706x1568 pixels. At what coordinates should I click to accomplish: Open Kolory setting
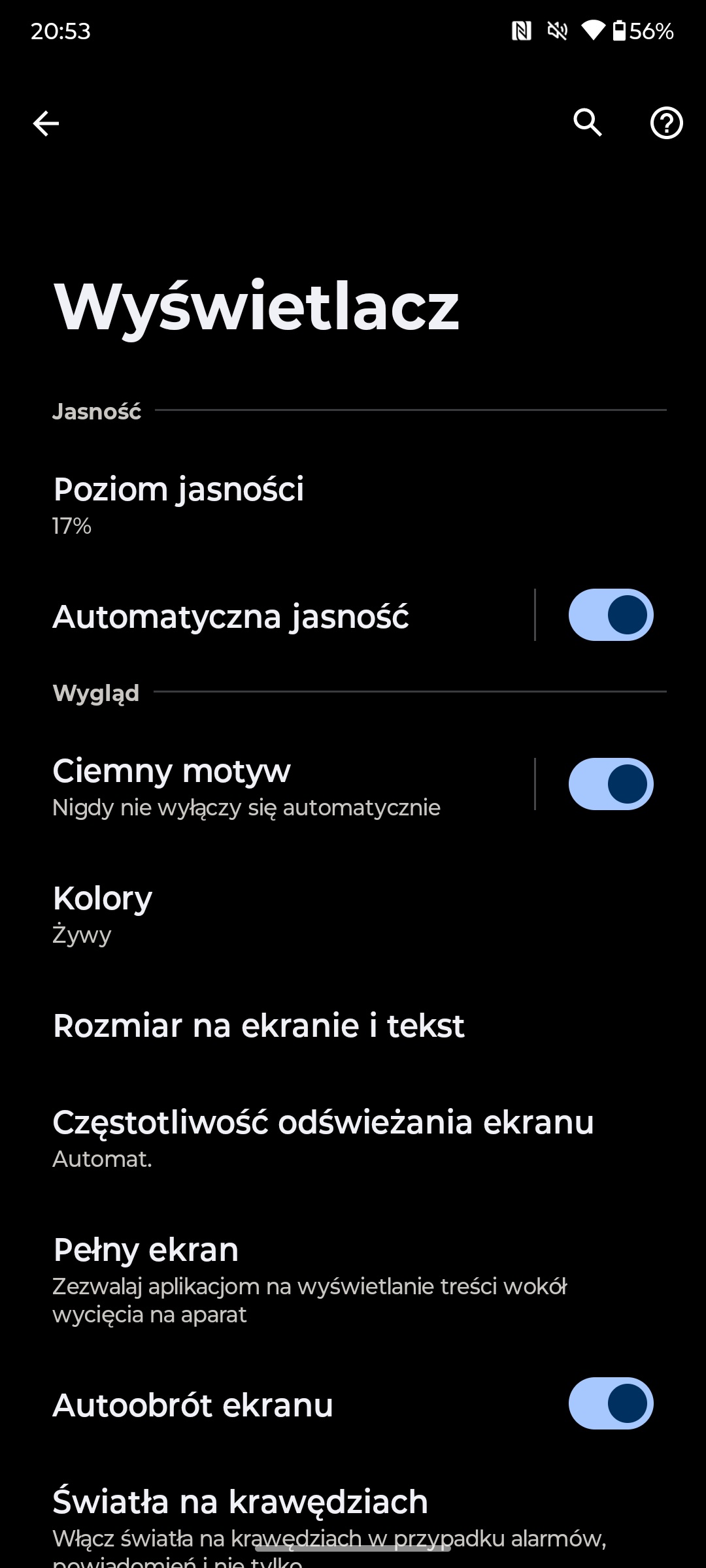(x=353, y=914)
